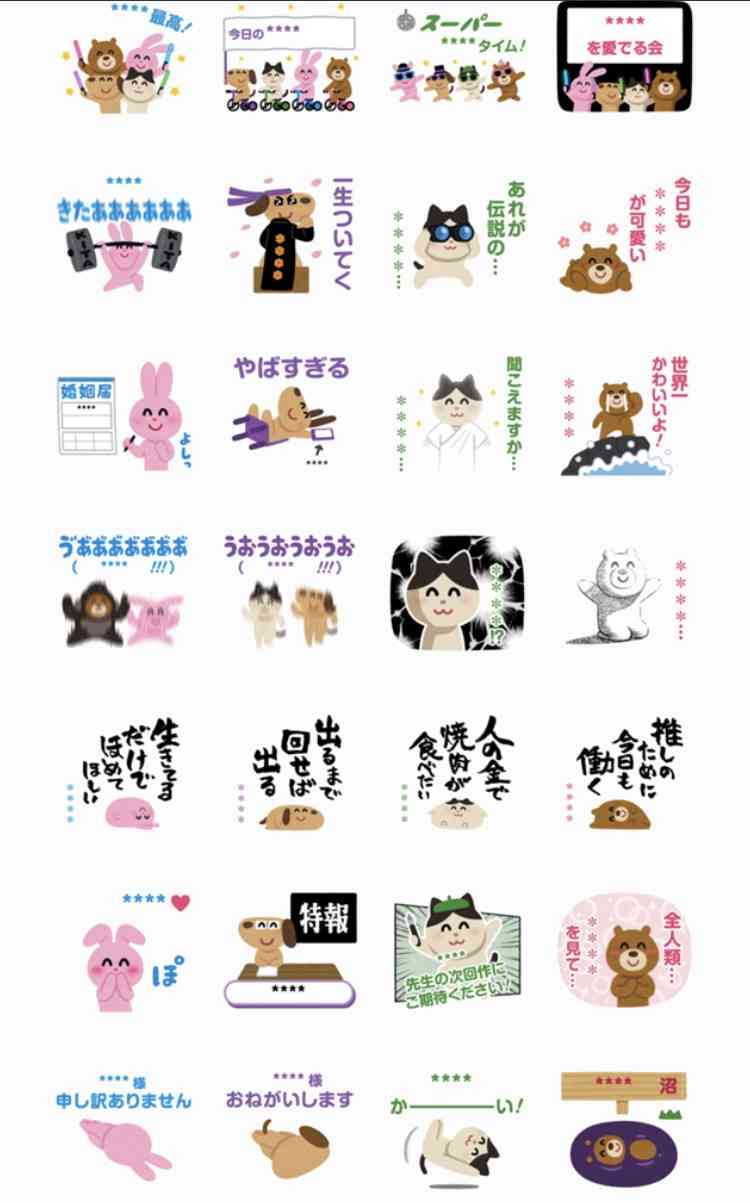Select the 全人類を見て bear sticker
Image resolution: width=750 pixels, height=1203 pixels.
pyautogui.click(x=623, y=950)
